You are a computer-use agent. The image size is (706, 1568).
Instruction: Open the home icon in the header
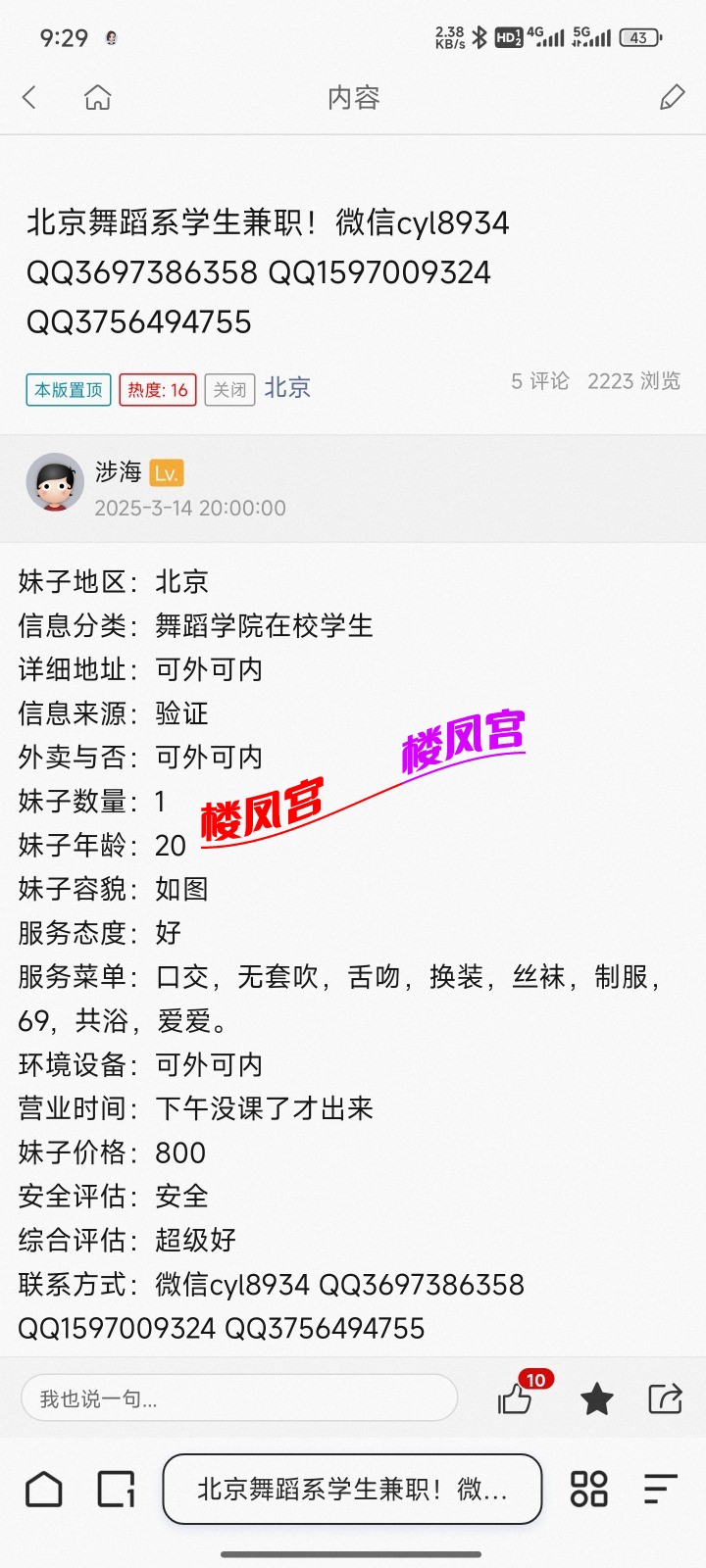(98, 97)
